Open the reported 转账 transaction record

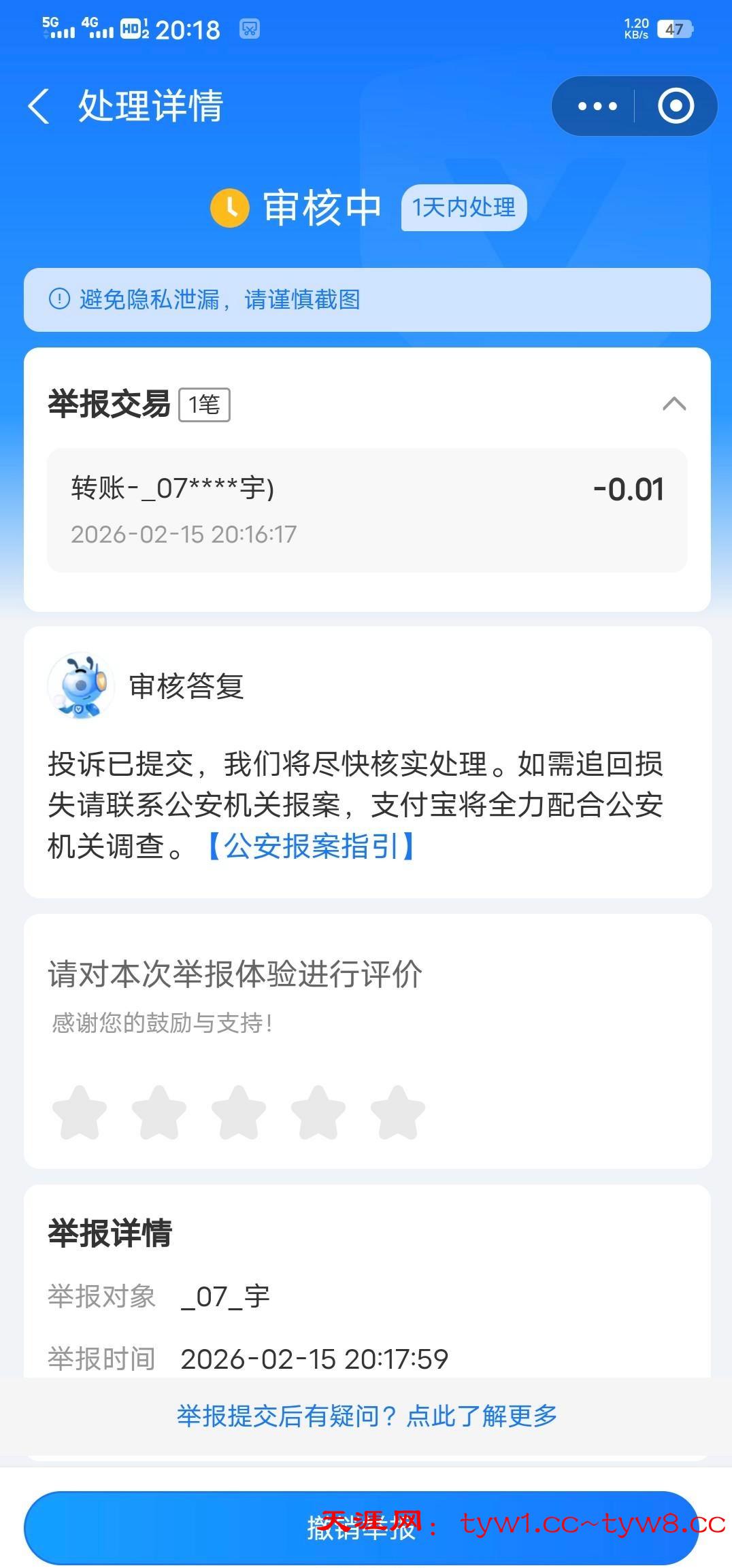point(367,510)
